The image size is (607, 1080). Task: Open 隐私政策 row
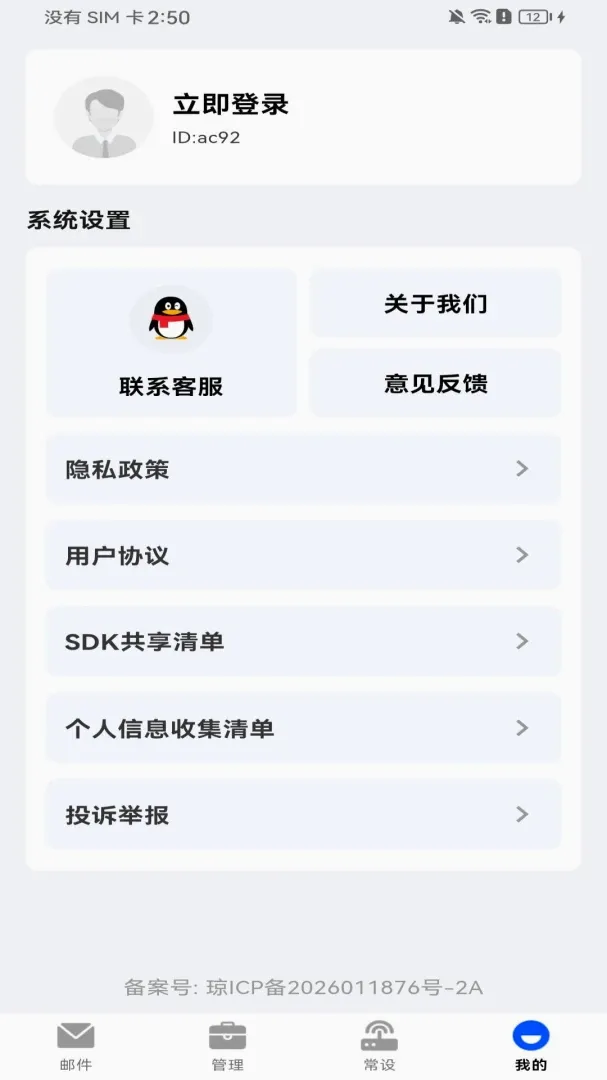303,469
